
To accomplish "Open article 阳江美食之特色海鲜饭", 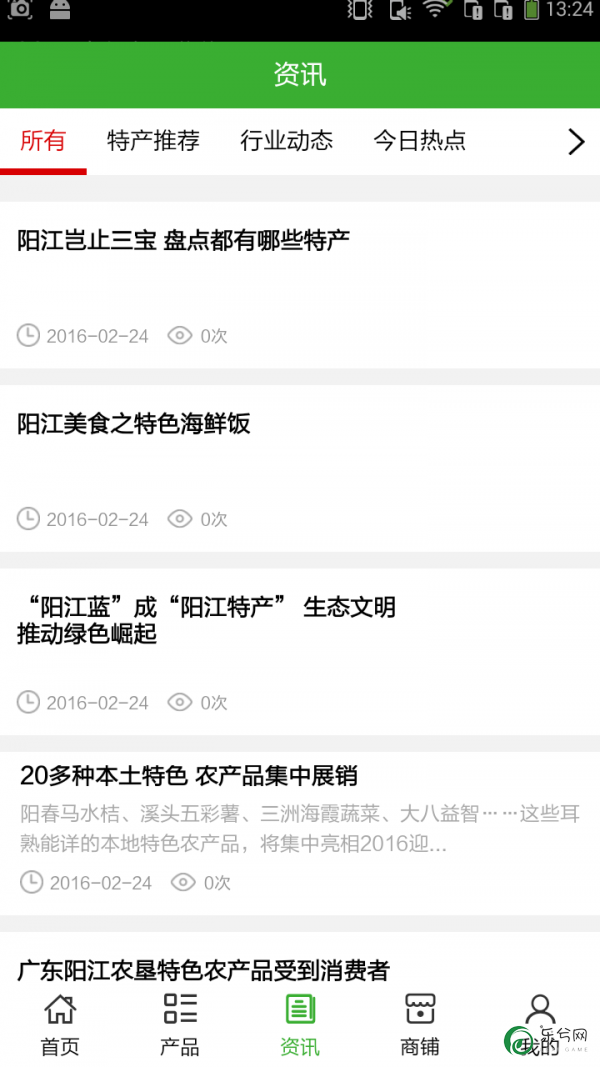I will pos(300,468).
